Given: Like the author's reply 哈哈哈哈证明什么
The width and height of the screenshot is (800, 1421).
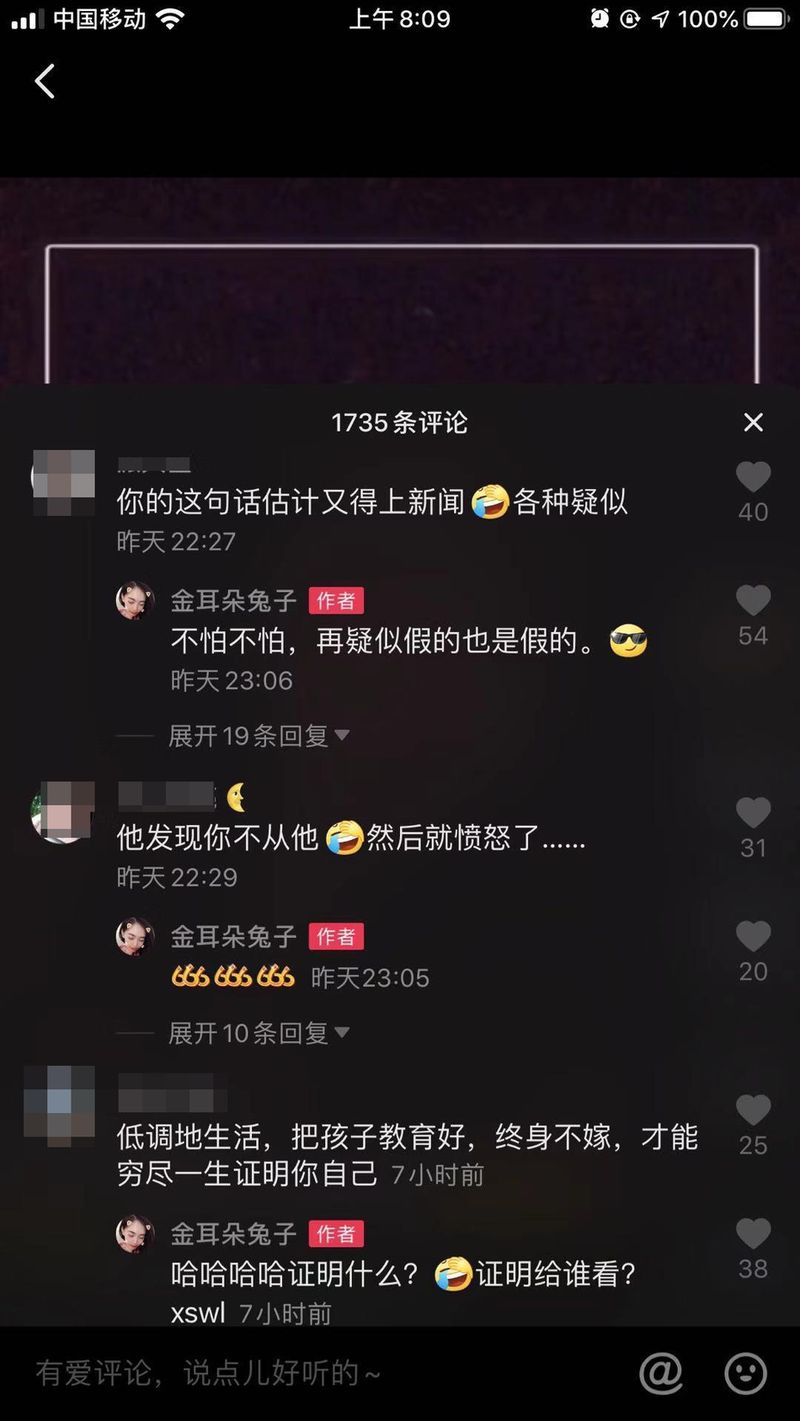Looking at the screenshot, I should (x=753, y=1234).
